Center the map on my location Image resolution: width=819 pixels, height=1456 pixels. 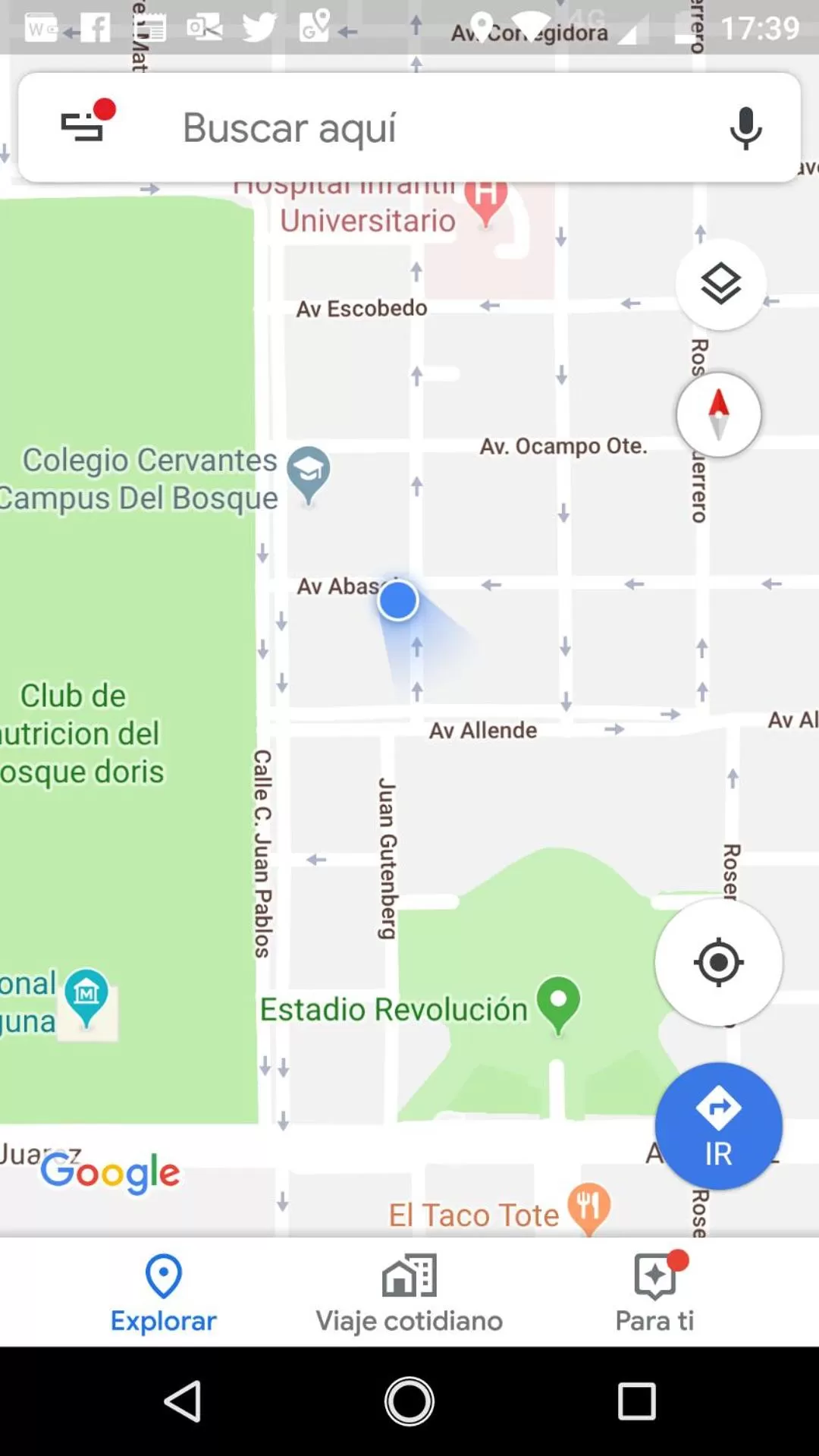(x=718, y=962)
